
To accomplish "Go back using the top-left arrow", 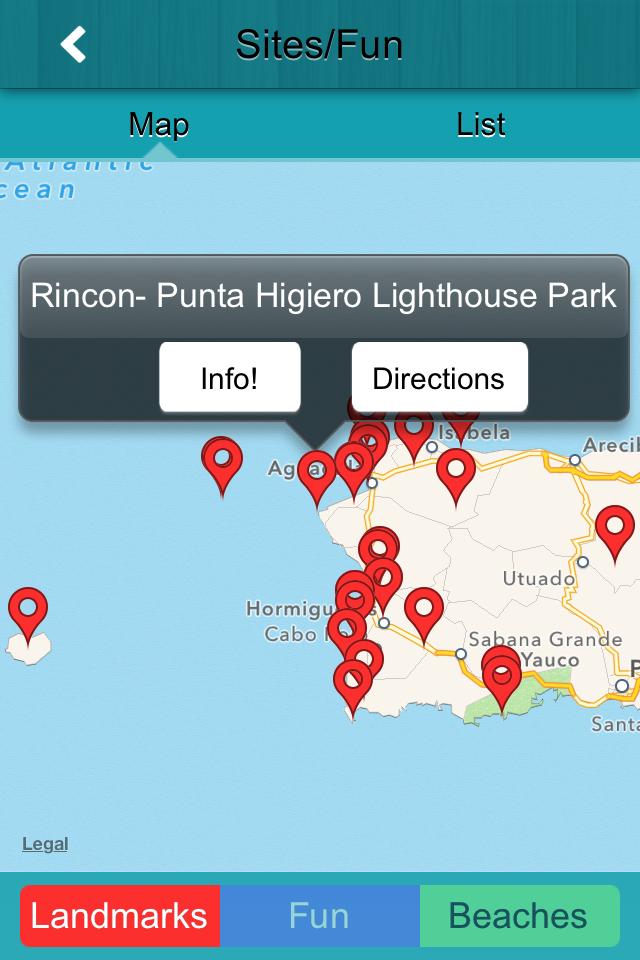I will [x=73, y=44].
